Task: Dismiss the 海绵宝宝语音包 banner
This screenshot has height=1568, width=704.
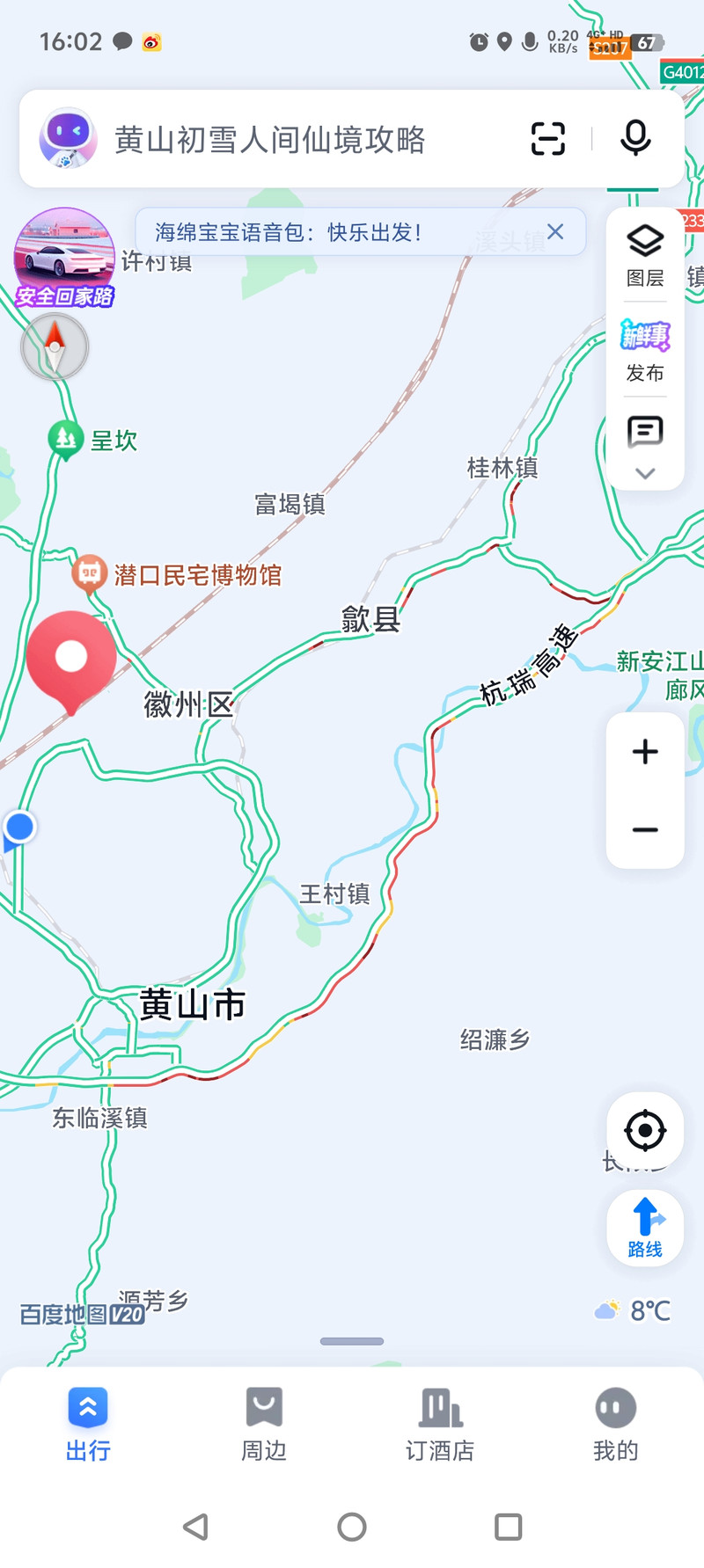Action: [555, 231]
